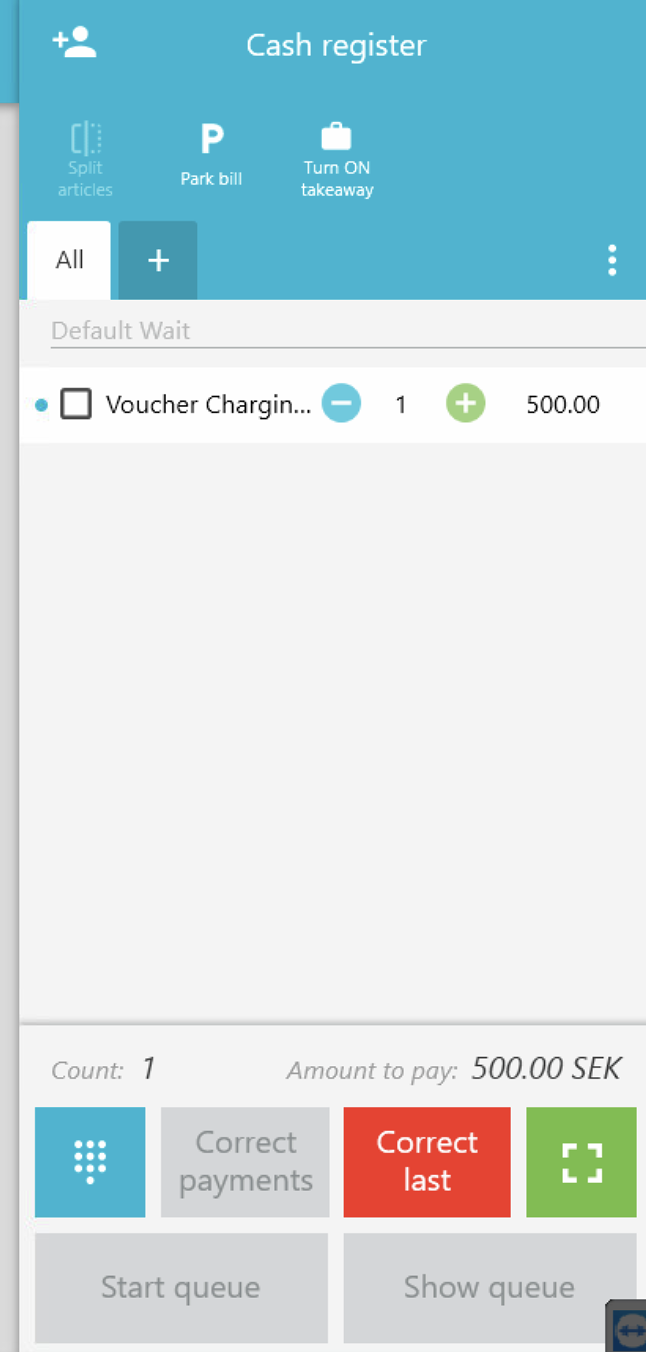Tap the Default Wait field
The height and width of the screenshot is (1352, 646).
pos(348,330)
